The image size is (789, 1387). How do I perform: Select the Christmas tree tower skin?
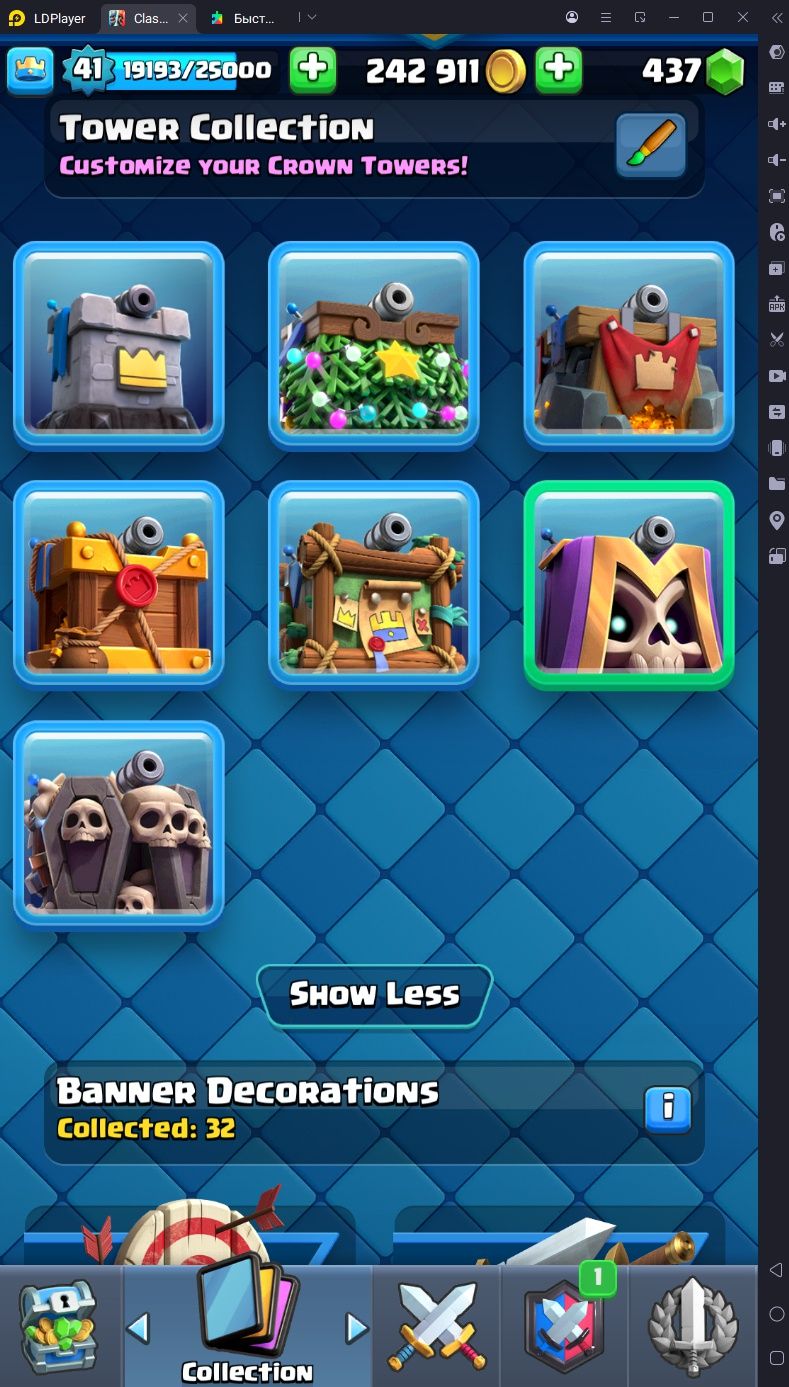[x=374, y=345]
